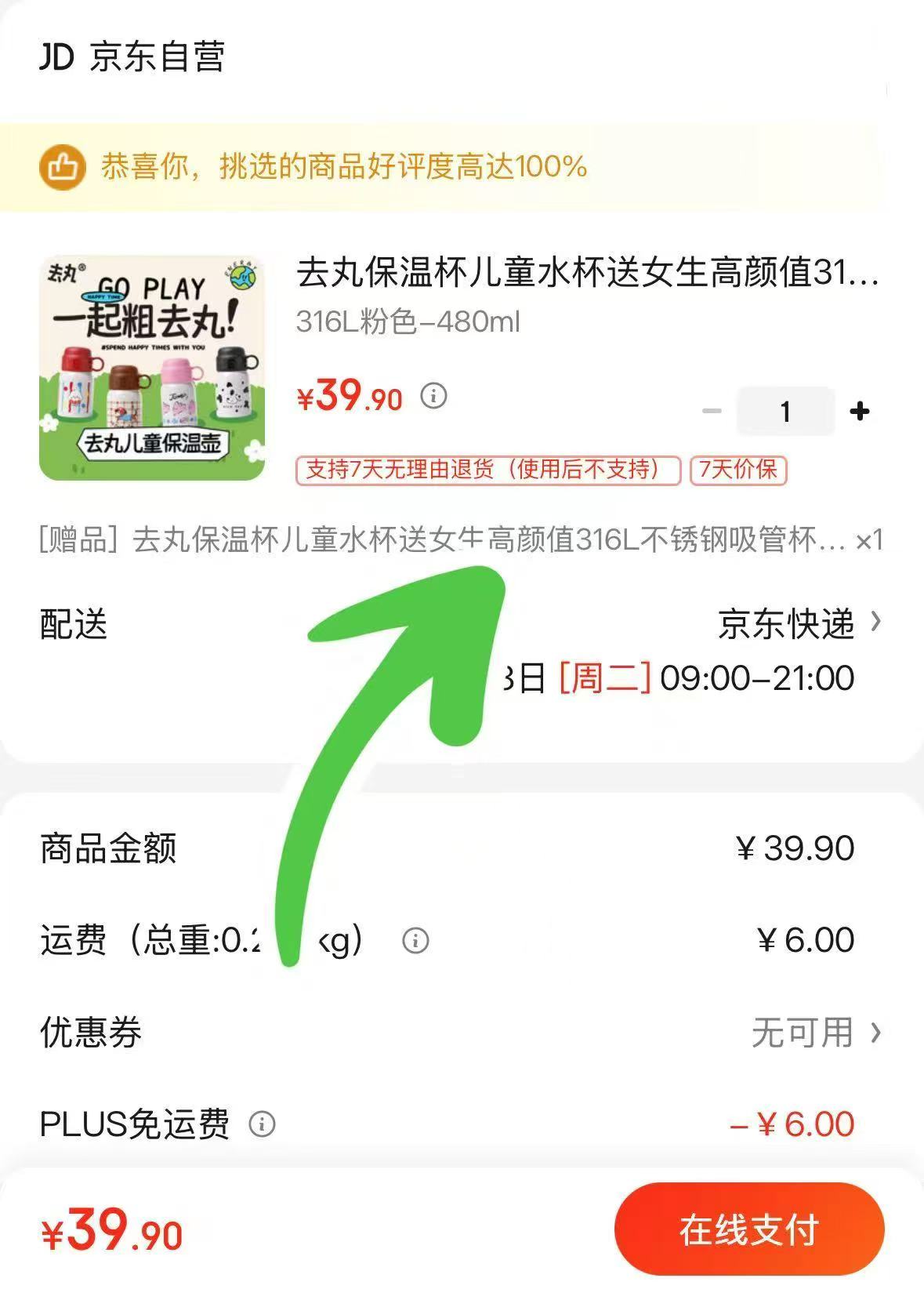Decrease quantity with the minus icon
The image size is (924, 1289).
tap(712, 408)
